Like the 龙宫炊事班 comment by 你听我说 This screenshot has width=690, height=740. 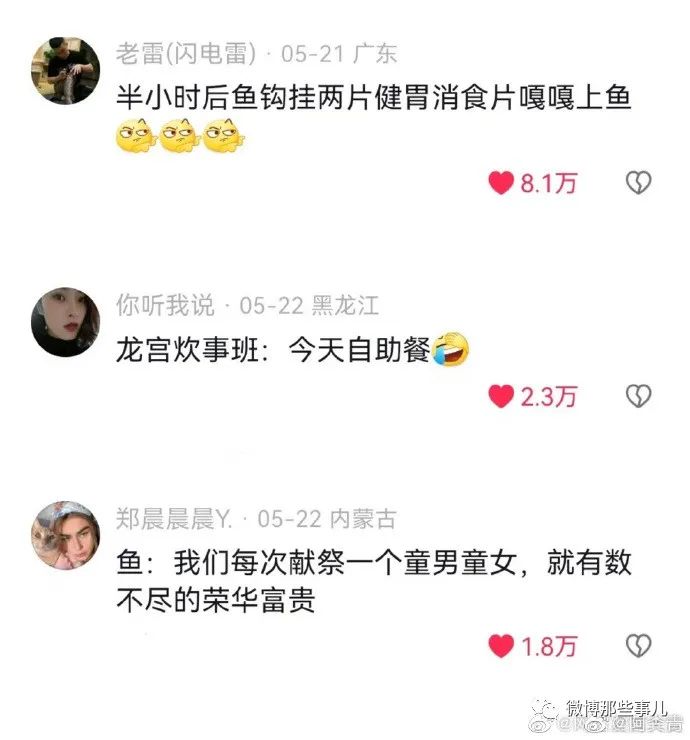pyautogui.click(x=501, y=396)
